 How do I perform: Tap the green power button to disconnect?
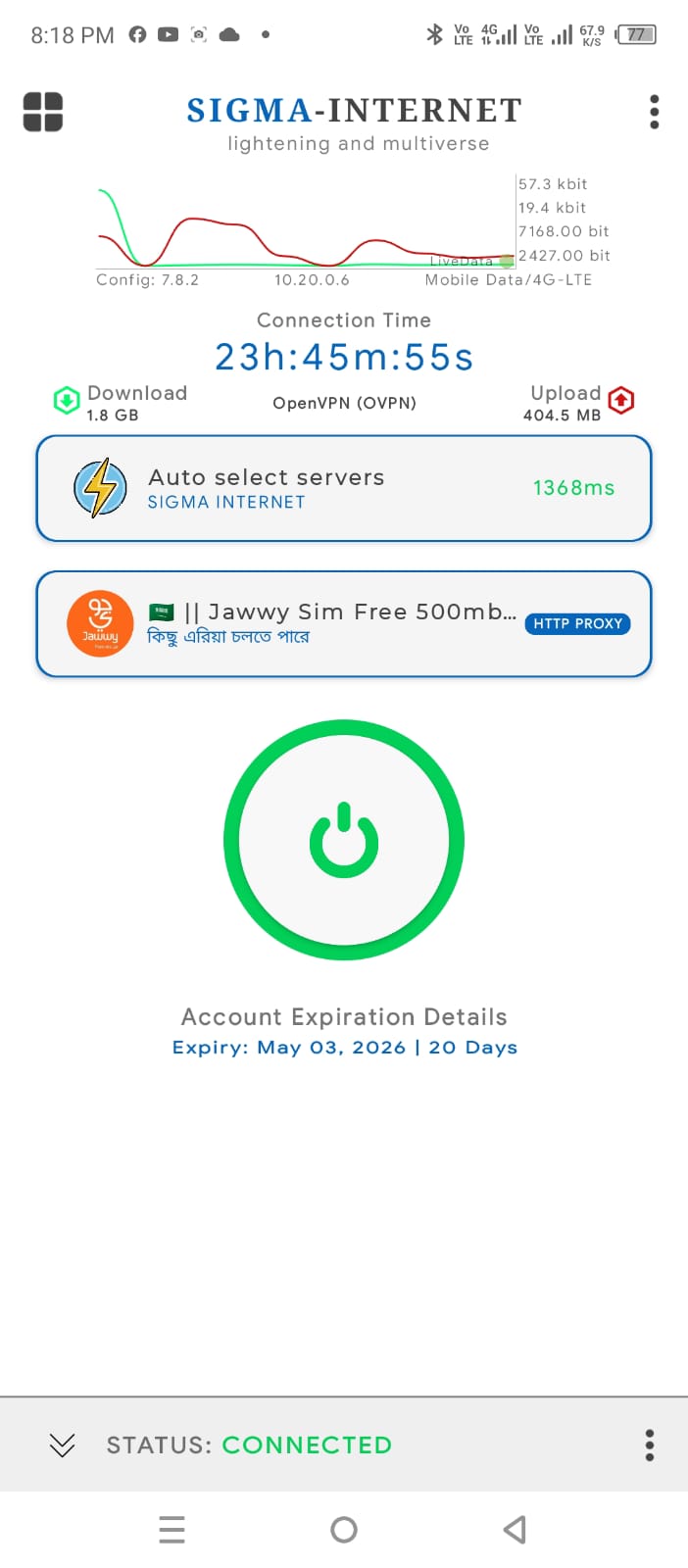pyautogui.click(x=344, y=840)
